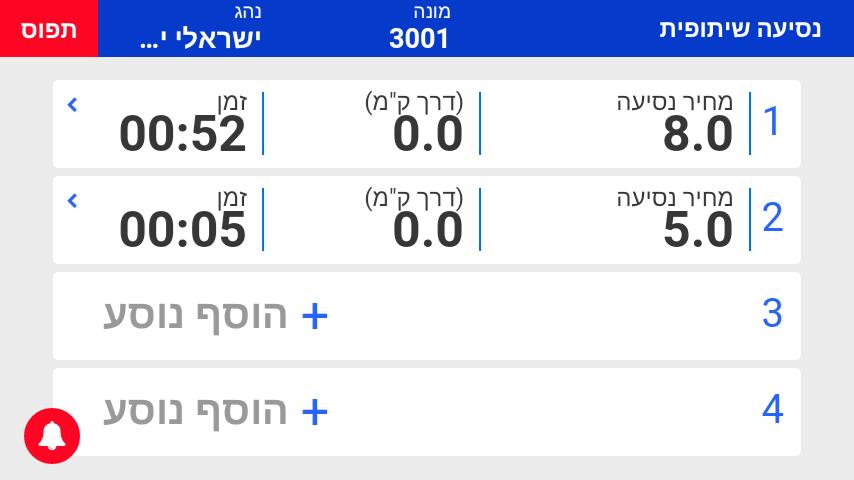
Task: Expand the chevron on the 00:05 ride
Action: 72,201
